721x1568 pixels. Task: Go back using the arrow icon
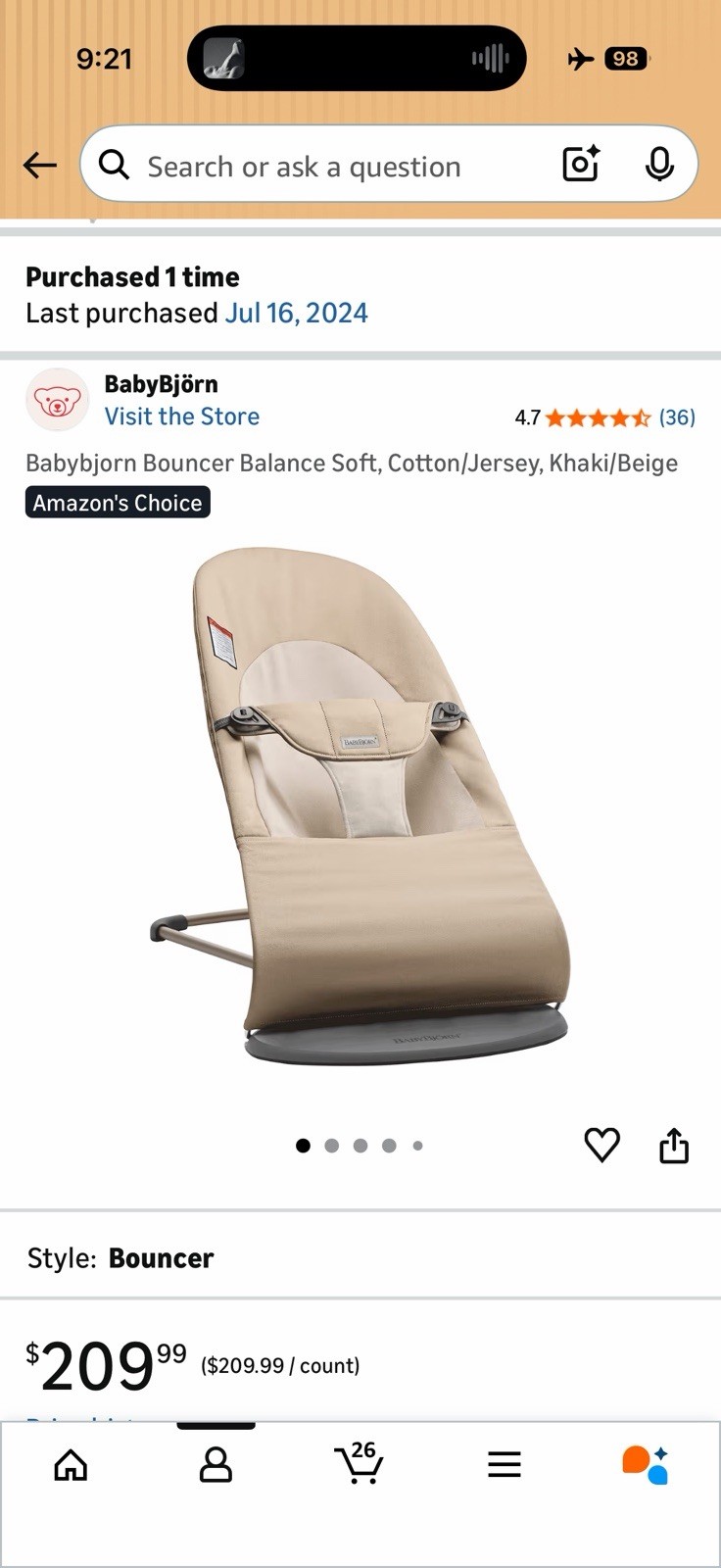pyautogui.click(x=40, y=165)
